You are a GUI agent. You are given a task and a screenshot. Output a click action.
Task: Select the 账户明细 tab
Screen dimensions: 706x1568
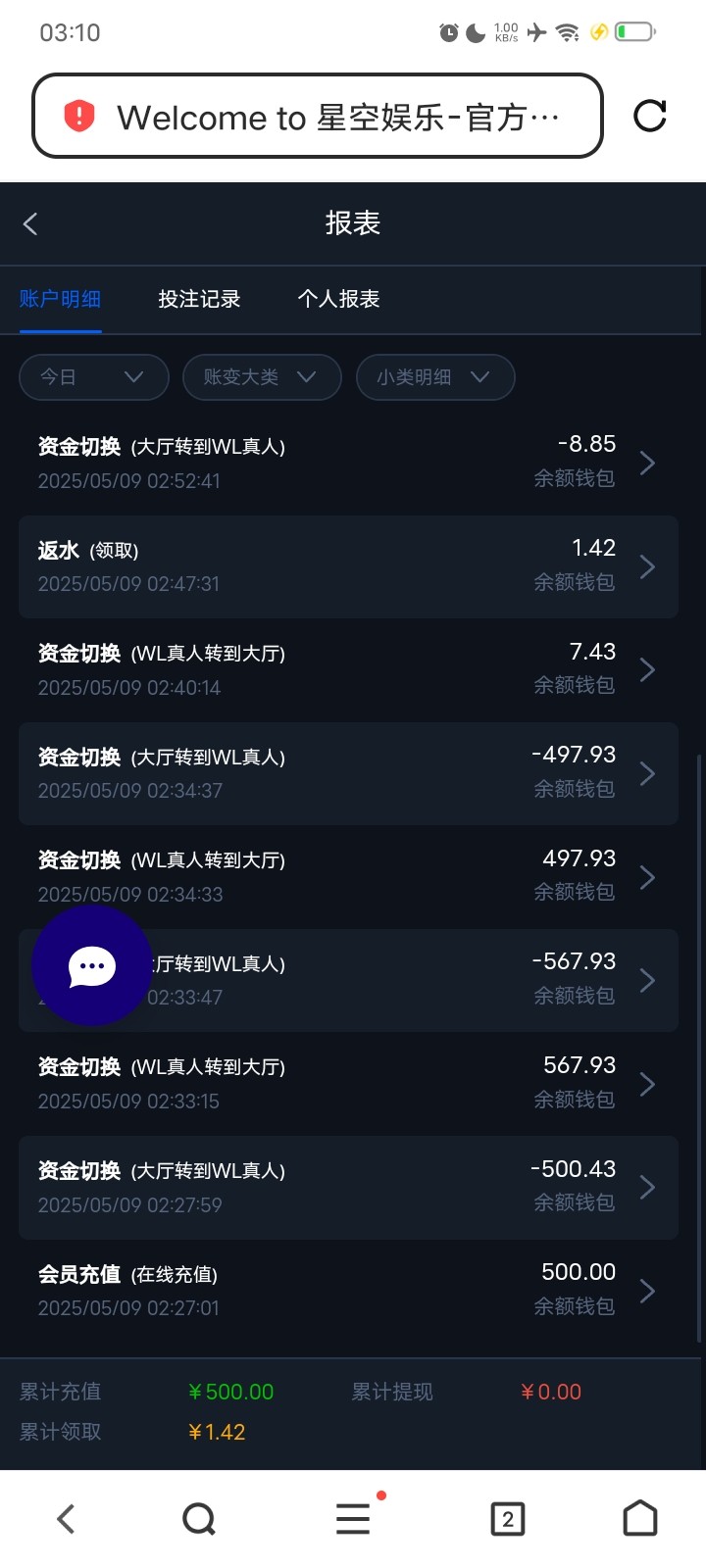[60, 299]
